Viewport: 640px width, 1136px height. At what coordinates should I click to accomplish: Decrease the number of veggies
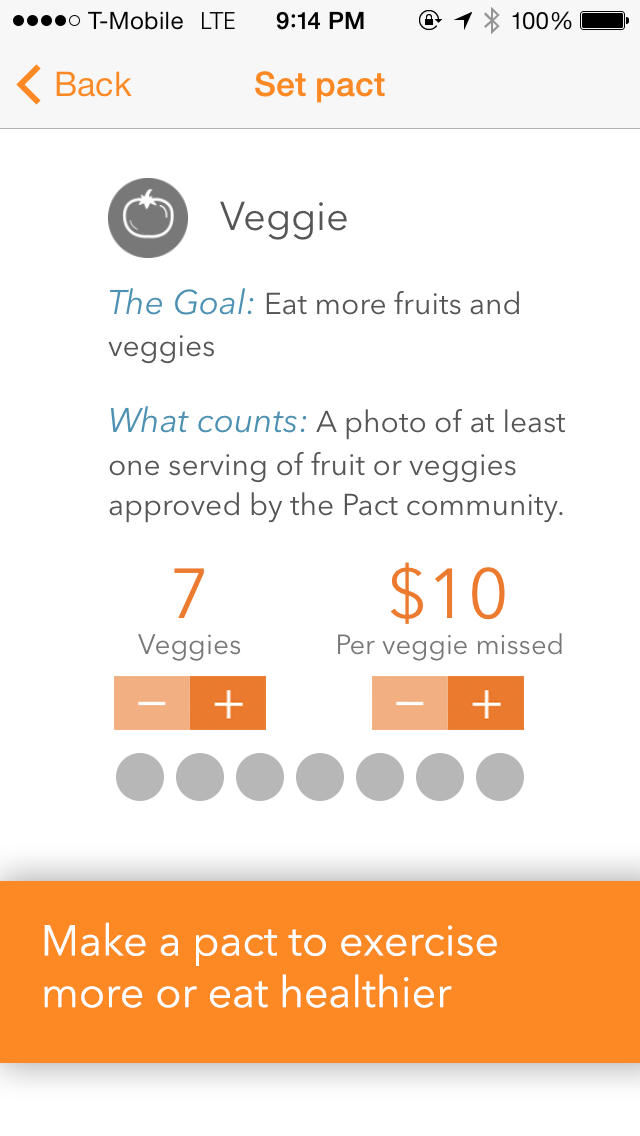tap(152, 703)
